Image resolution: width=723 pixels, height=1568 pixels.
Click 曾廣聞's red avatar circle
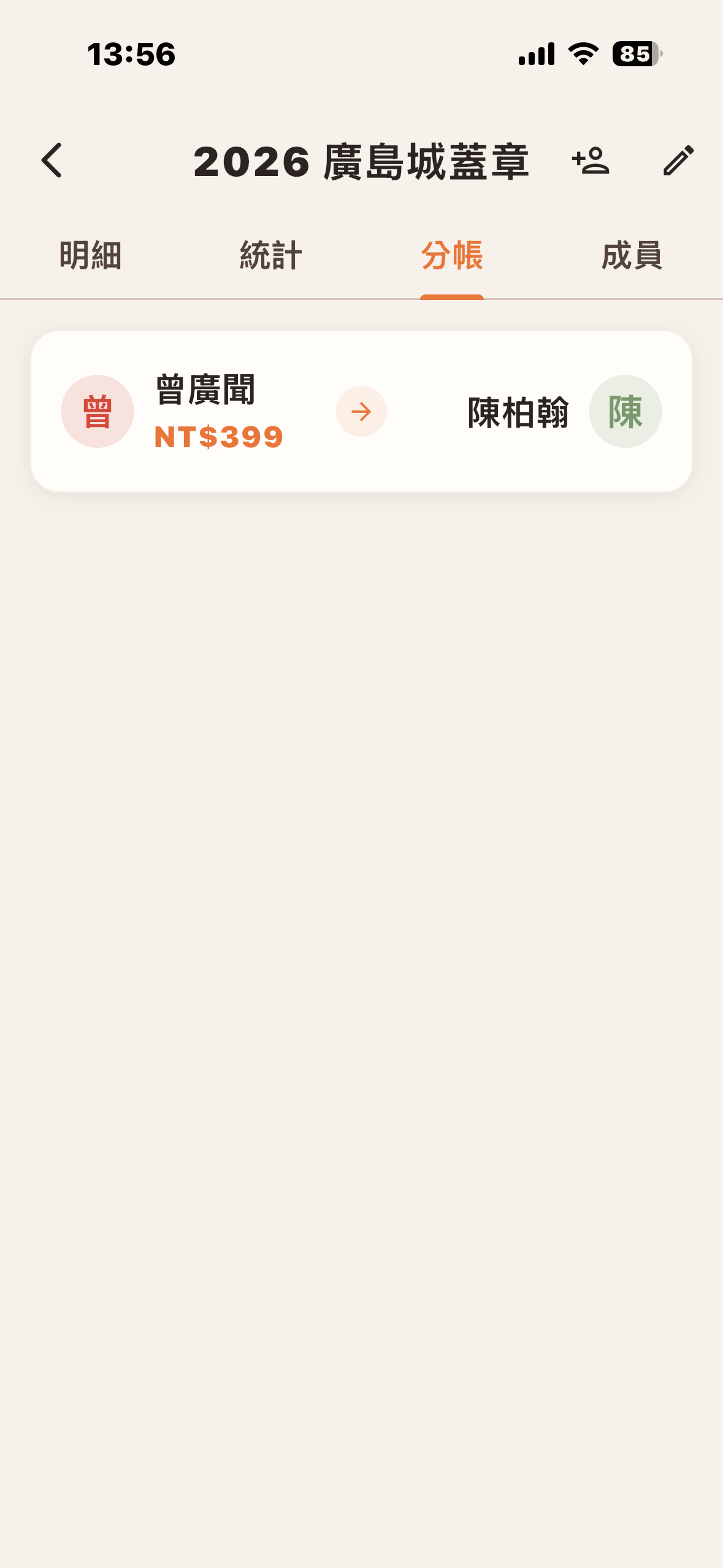coord(98,411)
